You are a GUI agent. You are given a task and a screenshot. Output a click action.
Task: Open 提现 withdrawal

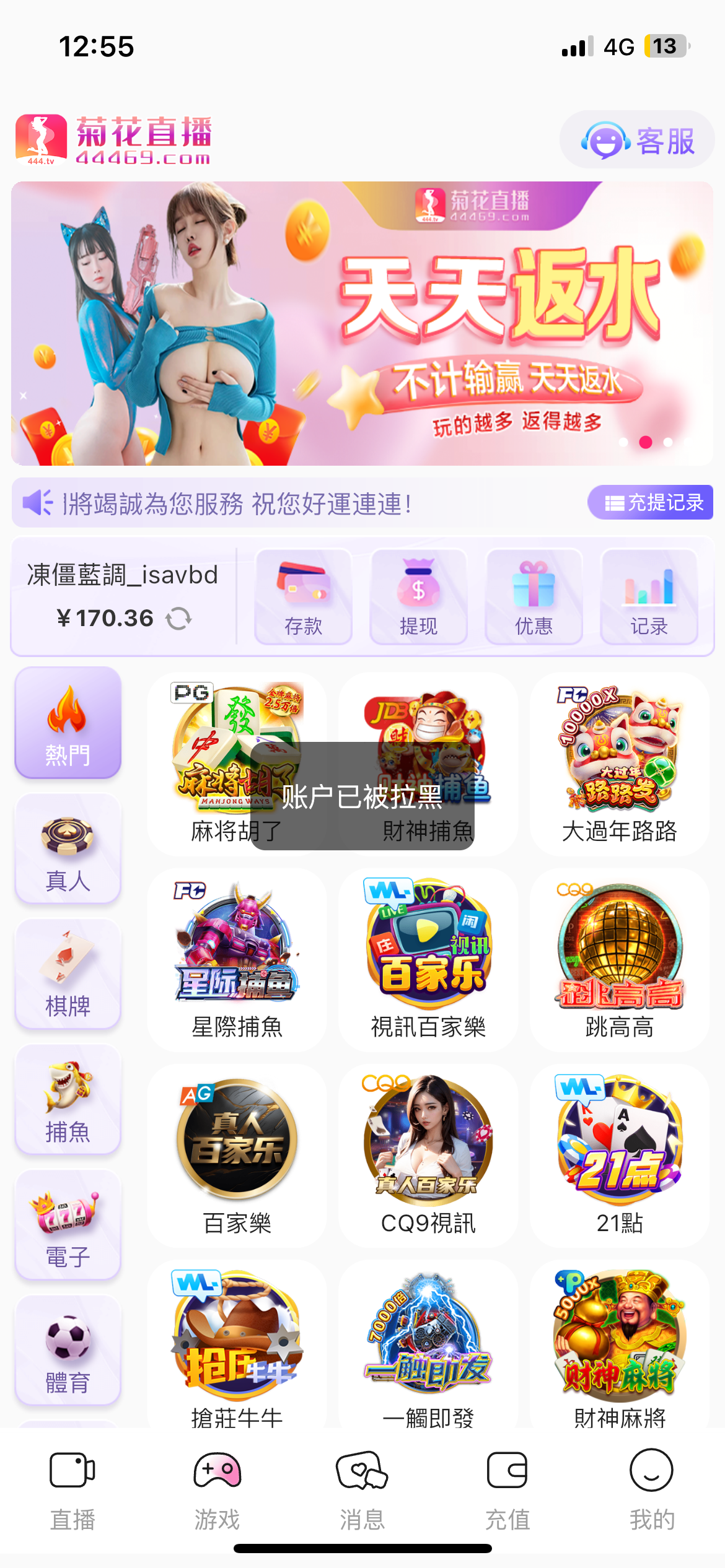[x=418, y=597]
